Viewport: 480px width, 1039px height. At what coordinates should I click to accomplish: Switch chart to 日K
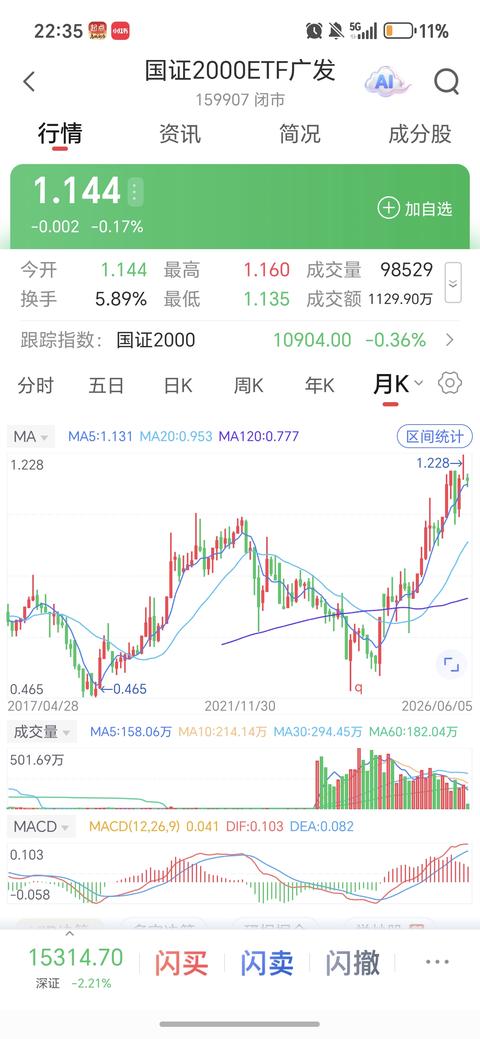(178, 385)
